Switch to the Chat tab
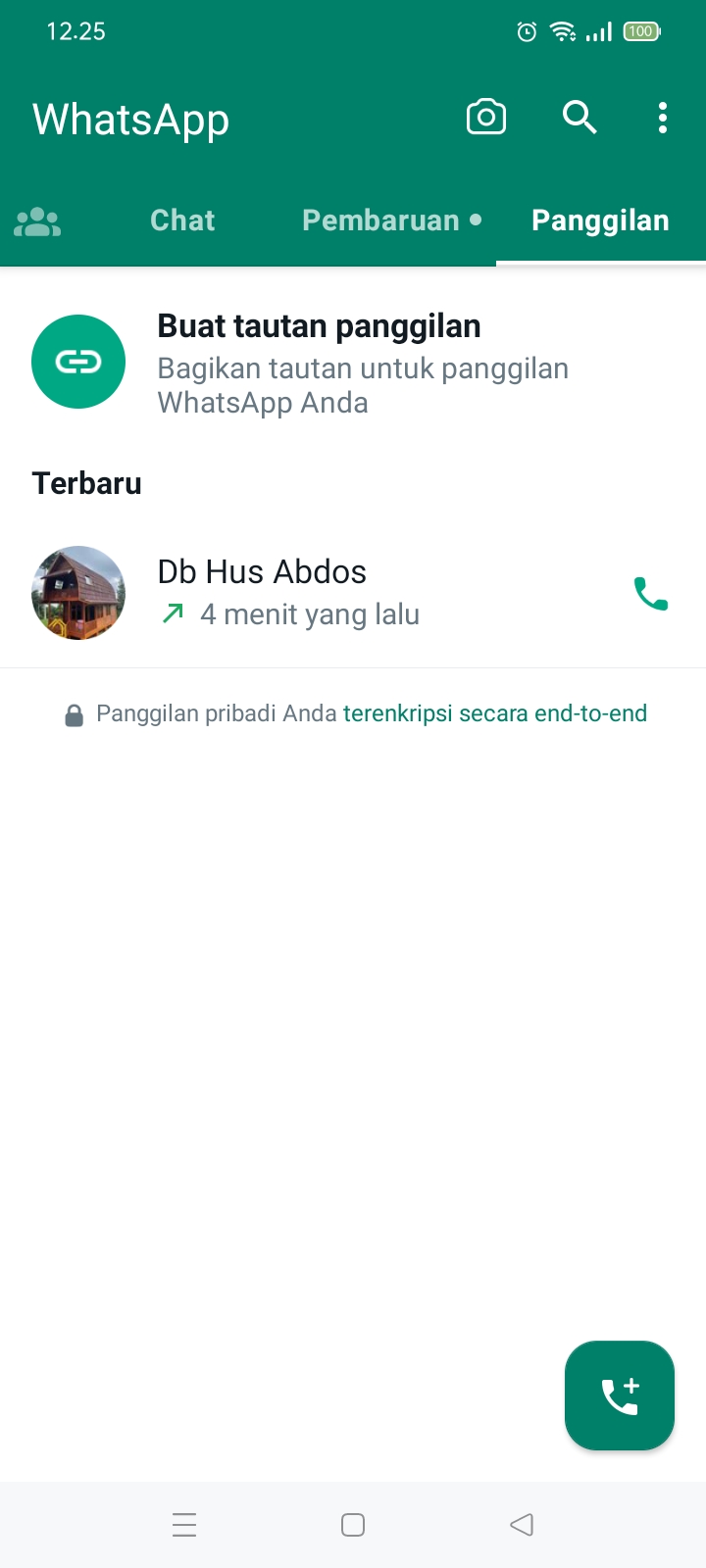This screenshot has width=706, height=1568. [181, 220]
